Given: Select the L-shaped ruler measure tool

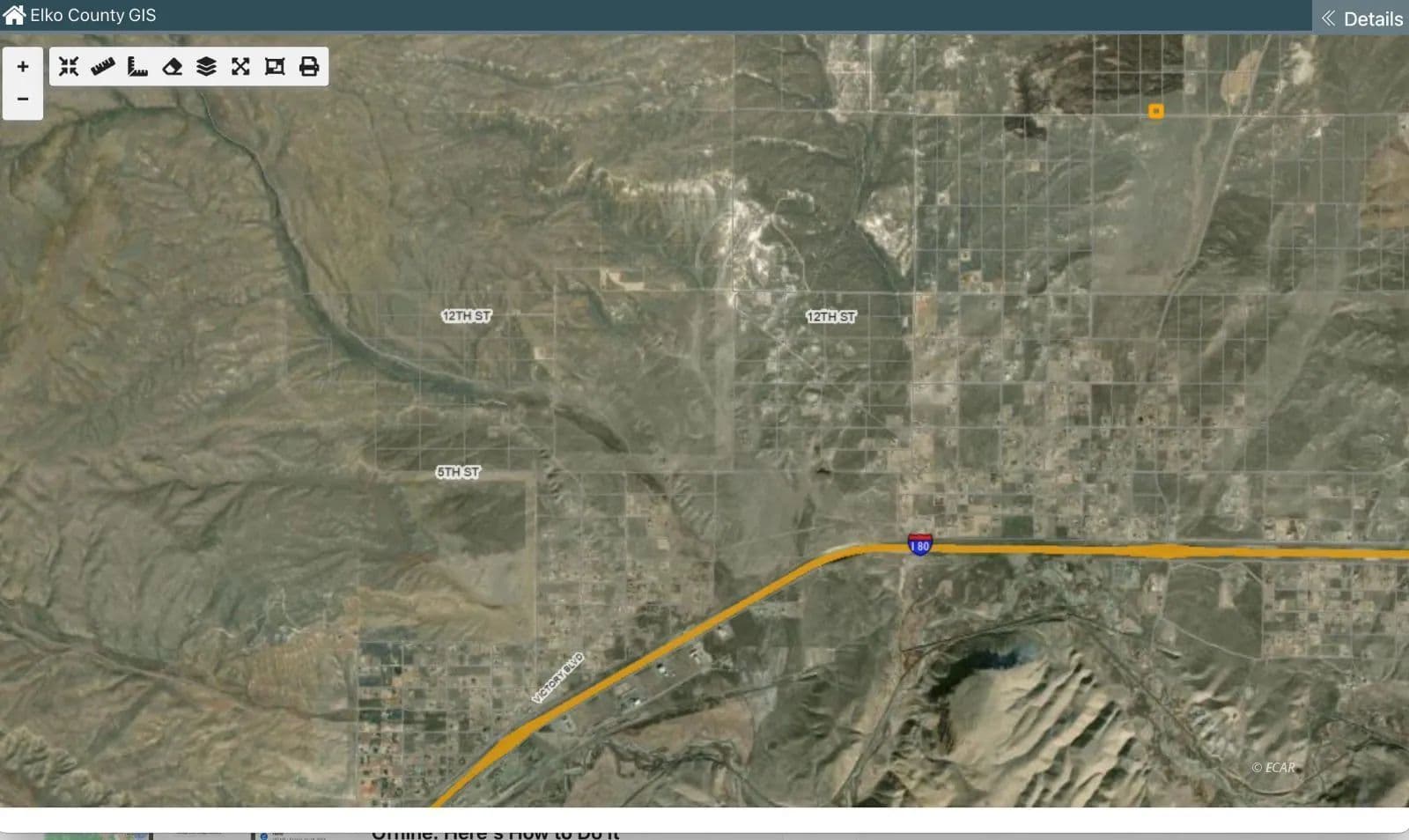Looking at the screenshot, I should coord(137,66).
